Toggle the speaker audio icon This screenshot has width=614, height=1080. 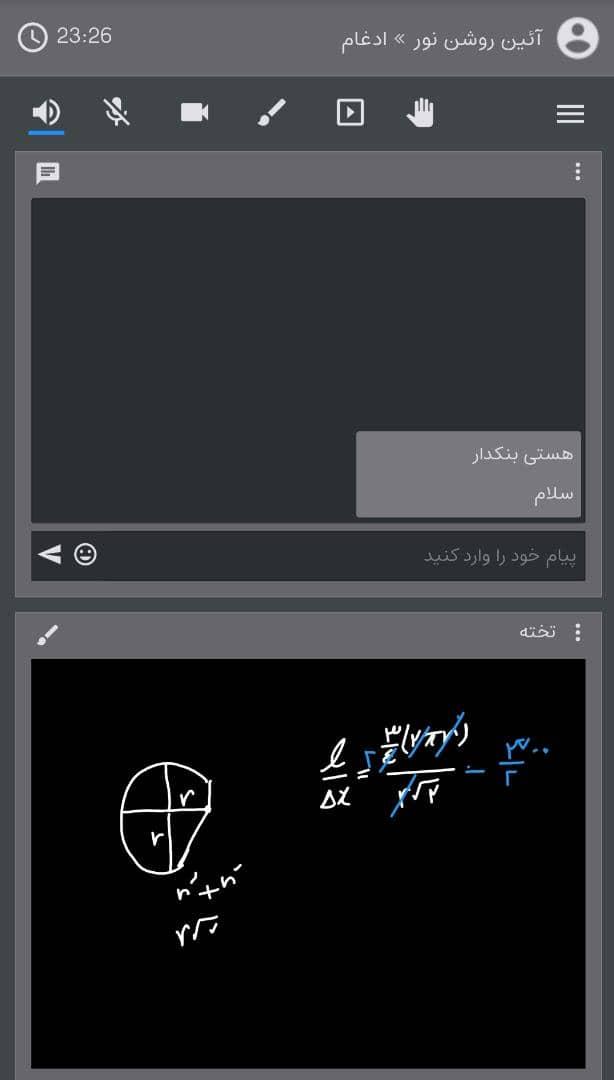[x=47, y=112]
